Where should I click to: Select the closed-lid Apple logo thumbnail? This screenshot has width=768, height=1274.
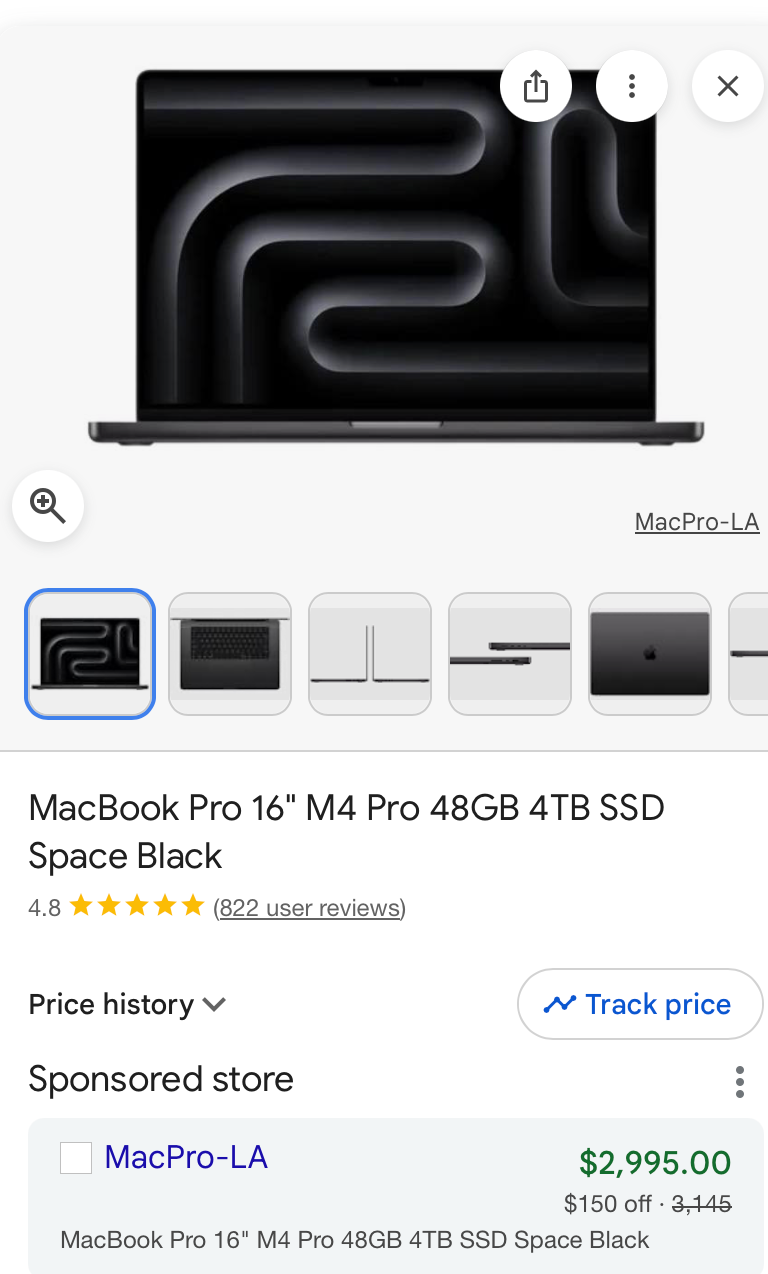(x=650, y=654)
